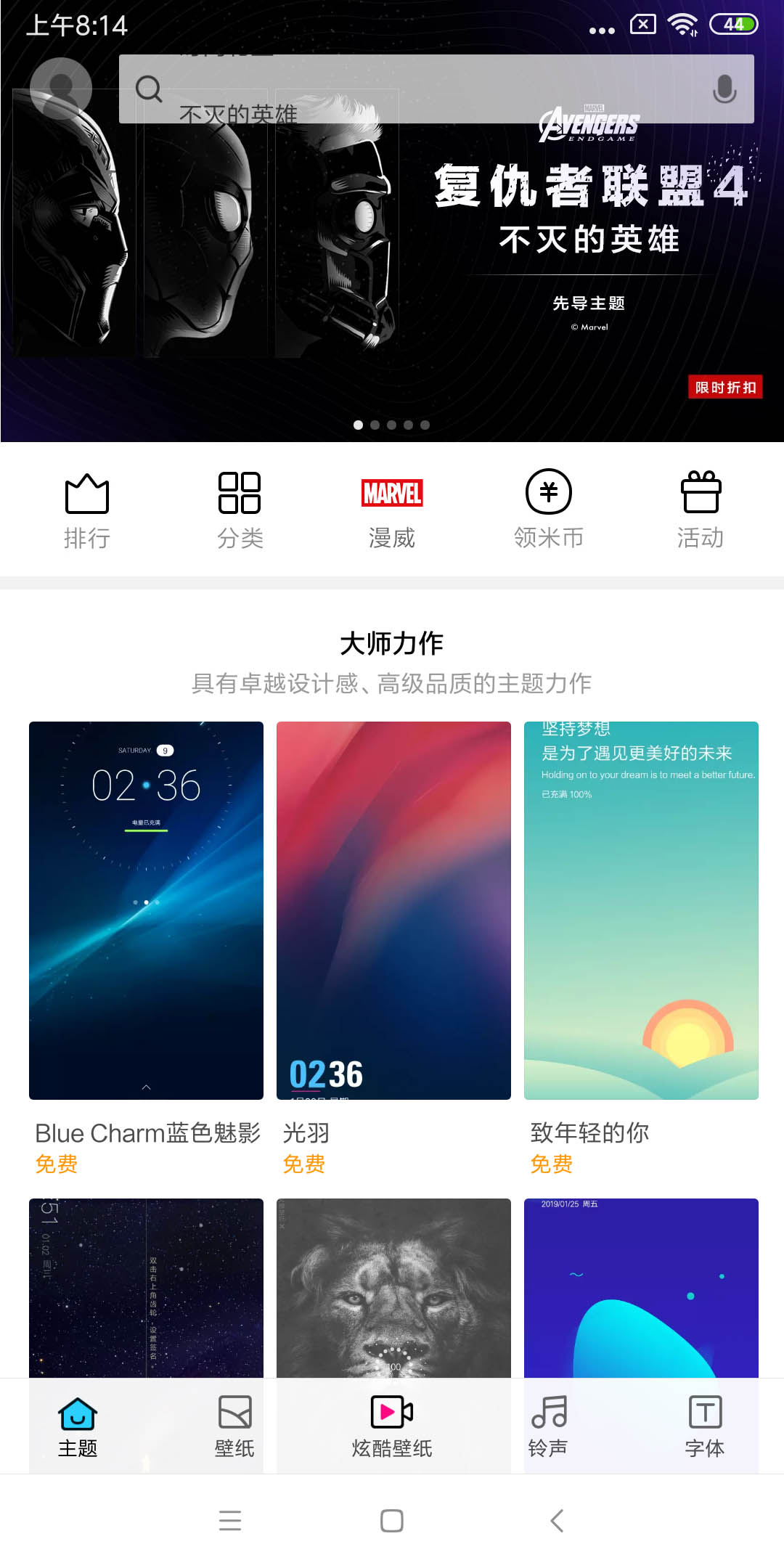Open 排行 rankings
Image resolution: width=784 pixels, height=1568 pixels.
(87, 510)
